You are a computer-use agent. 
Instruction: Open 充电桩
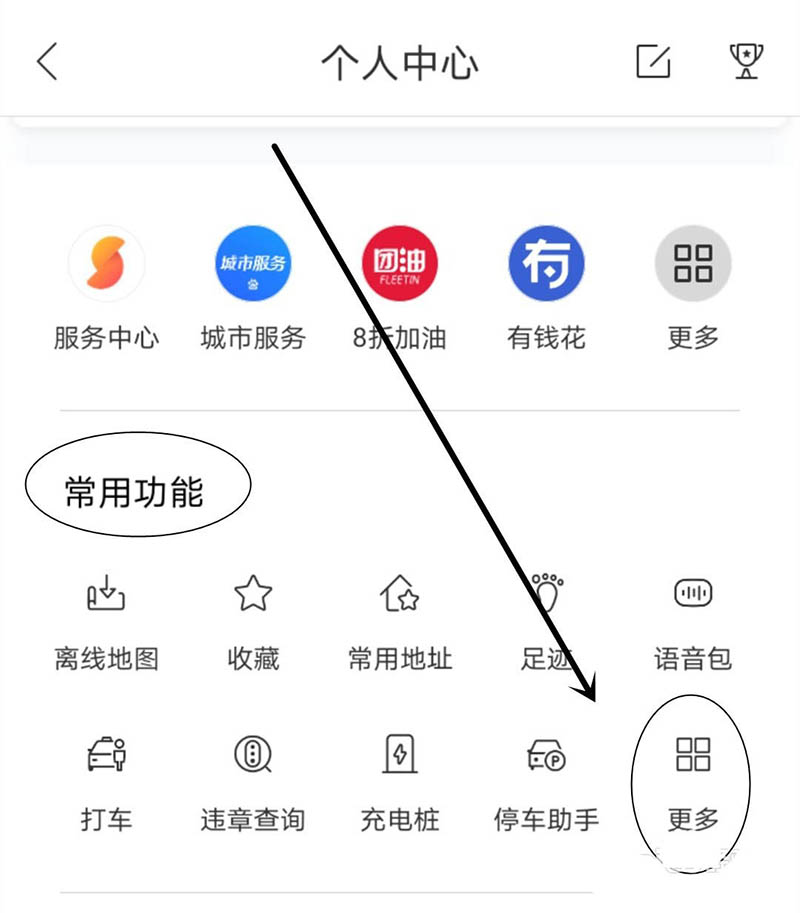pos(400,755)
